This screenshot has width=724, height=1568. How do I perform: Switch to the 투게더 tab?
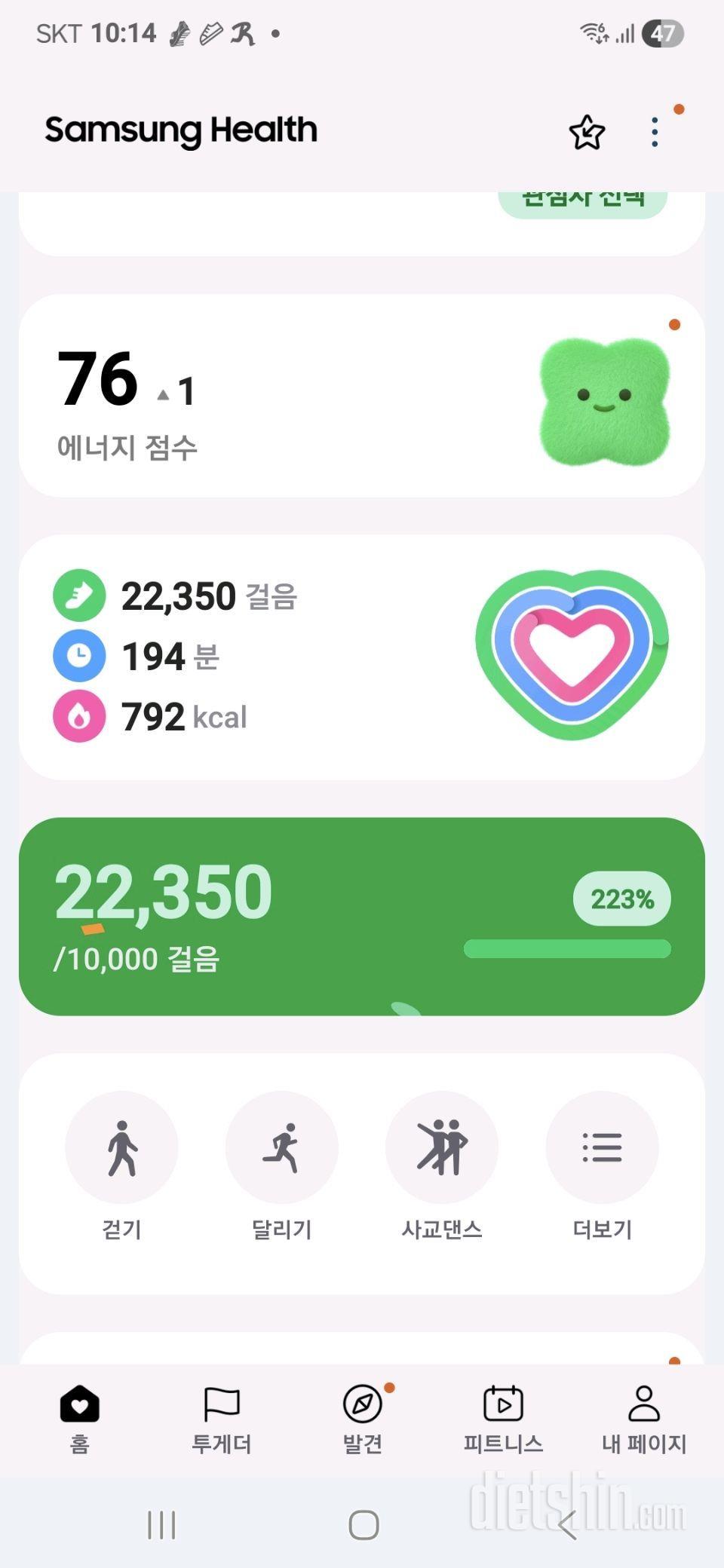click(221, 1419)
